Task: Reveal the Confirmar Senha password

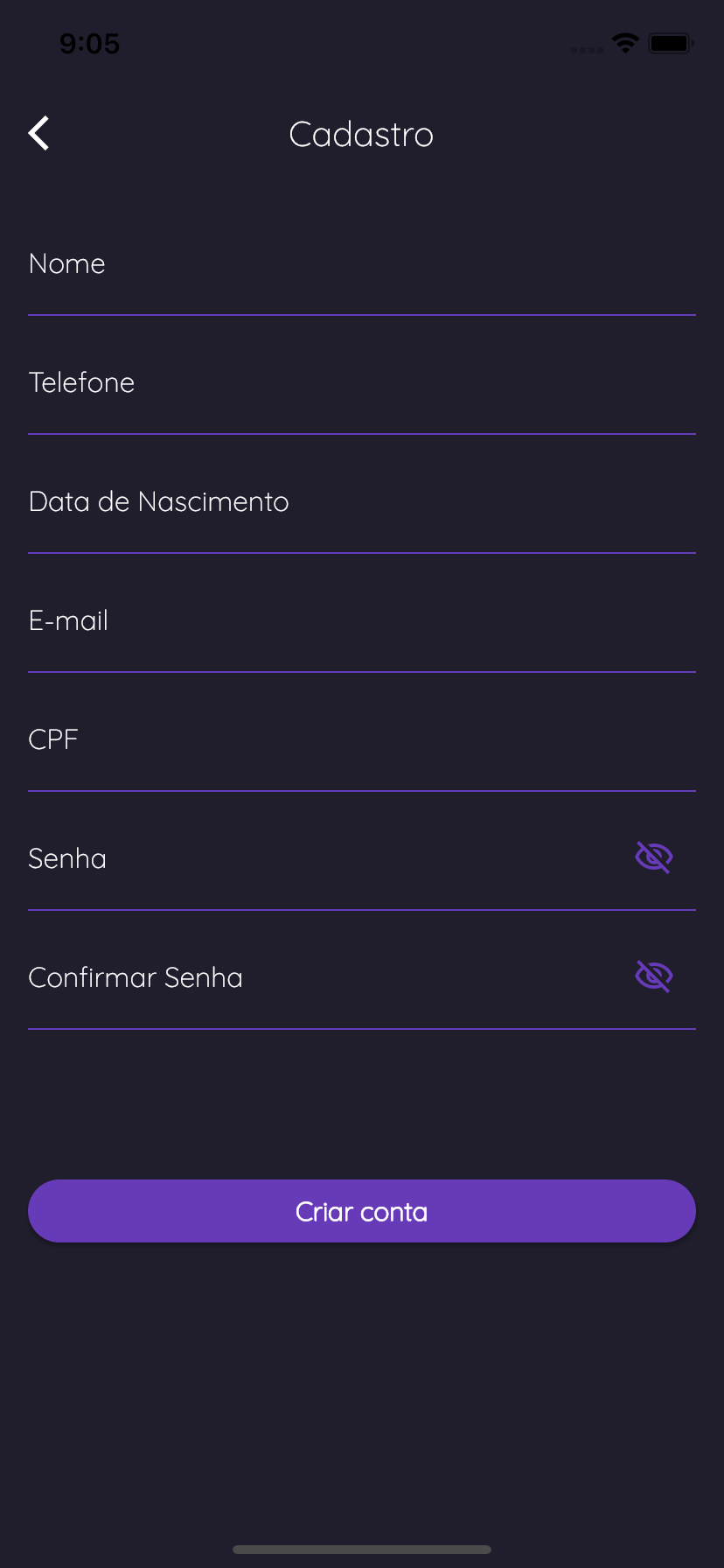Action: click(654, 976)
